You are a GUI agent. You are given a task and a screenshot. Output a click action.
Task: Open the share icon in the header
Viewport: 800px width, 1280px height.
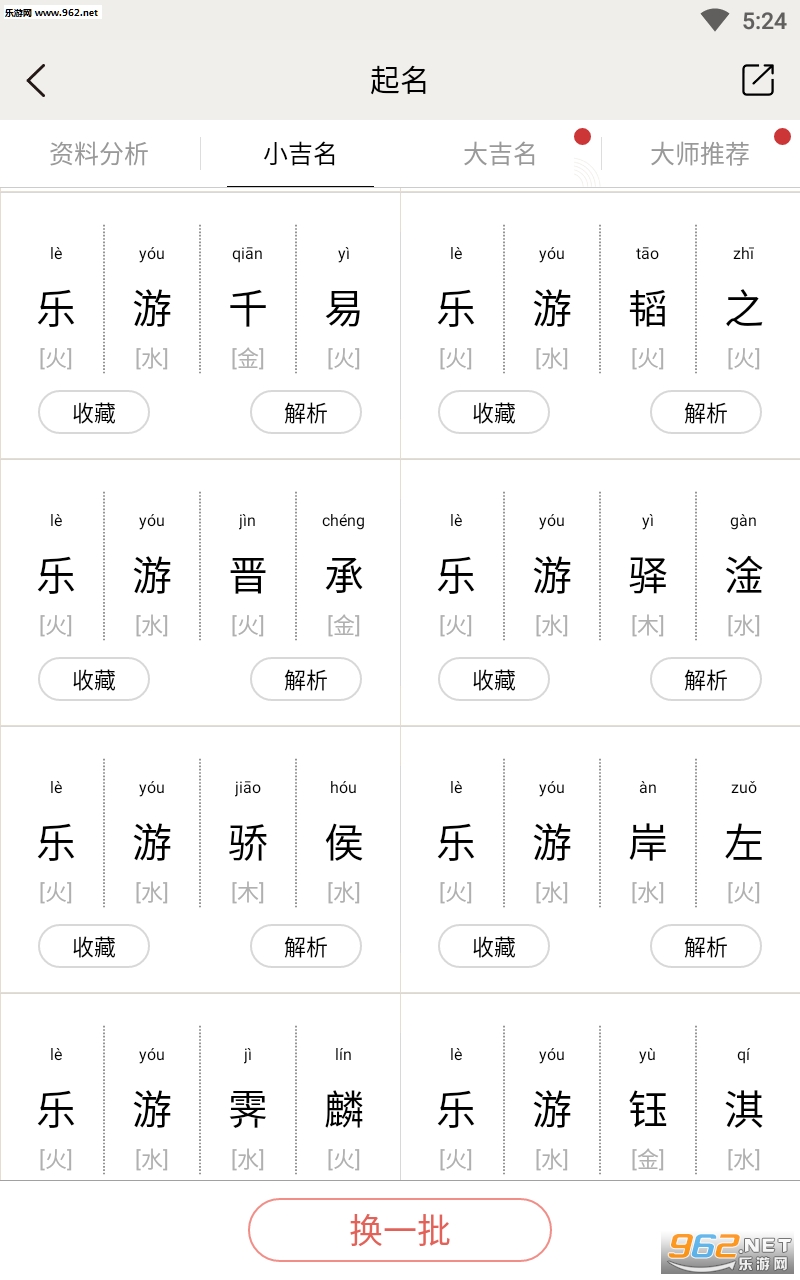(x=758, y=80)
